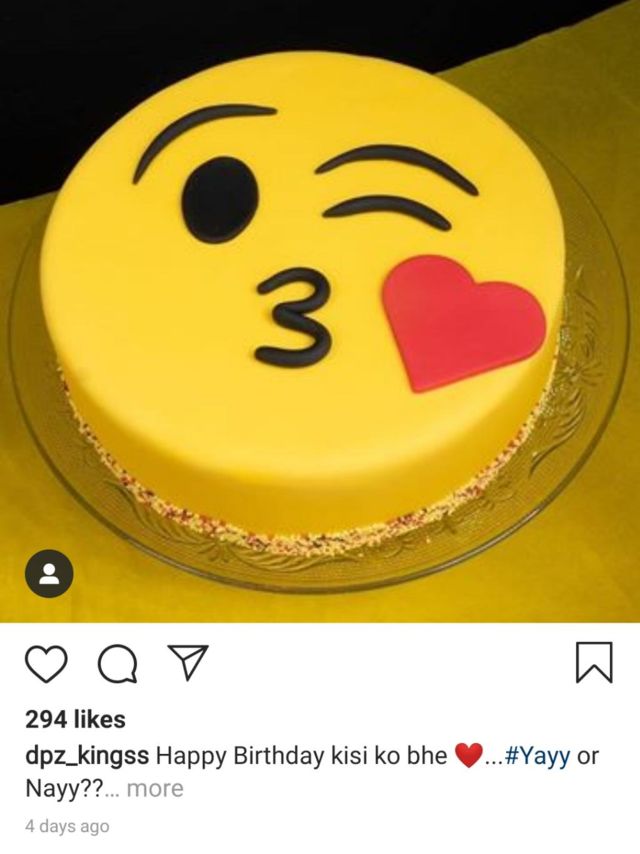Expand the caption with more
640x854 pixels.
coord(155,789)
